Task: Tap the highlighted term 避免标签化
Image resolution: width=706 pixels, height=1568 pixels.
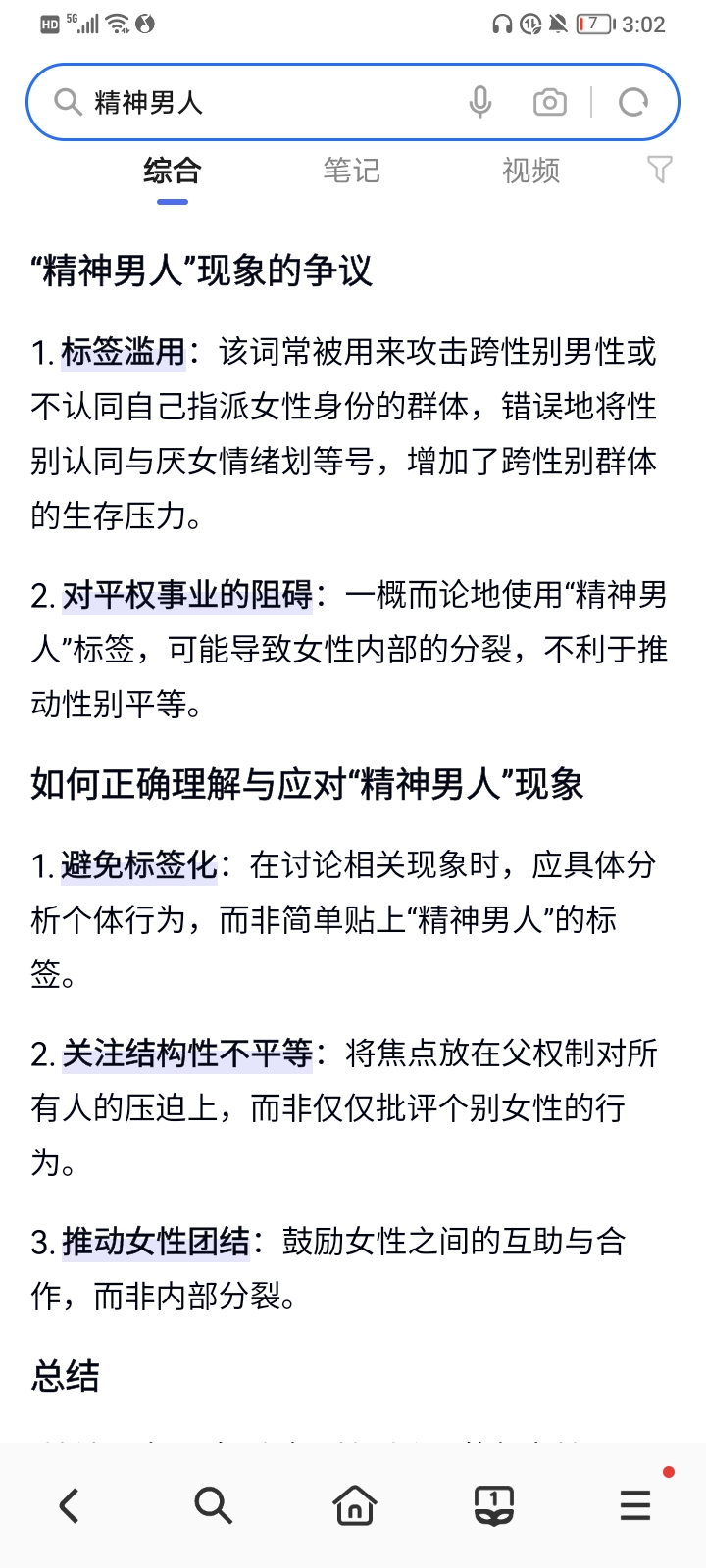Action: click(x=139, y=865)
